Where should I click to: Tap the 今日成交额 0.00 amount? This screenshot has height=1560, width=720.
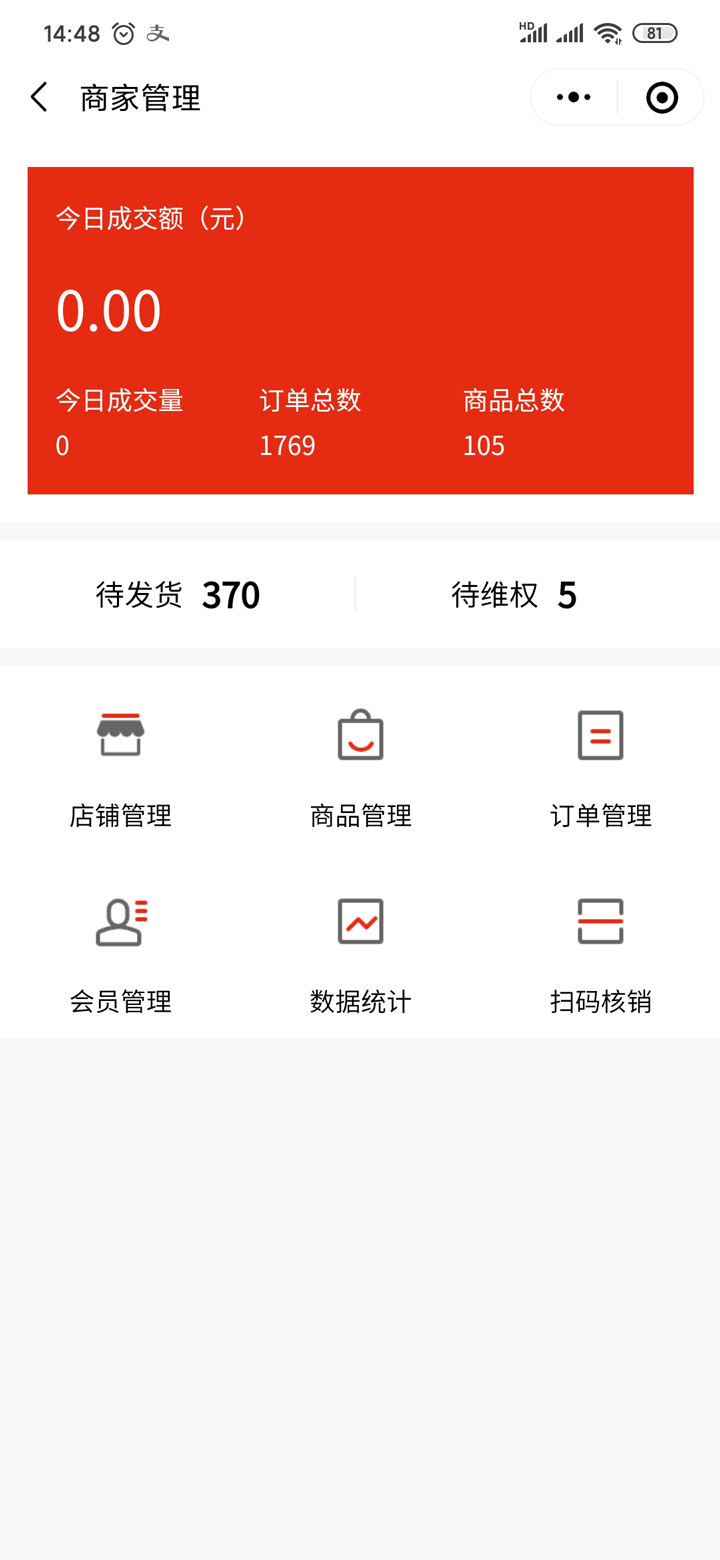pyautogui.click(x=108, y=310)
